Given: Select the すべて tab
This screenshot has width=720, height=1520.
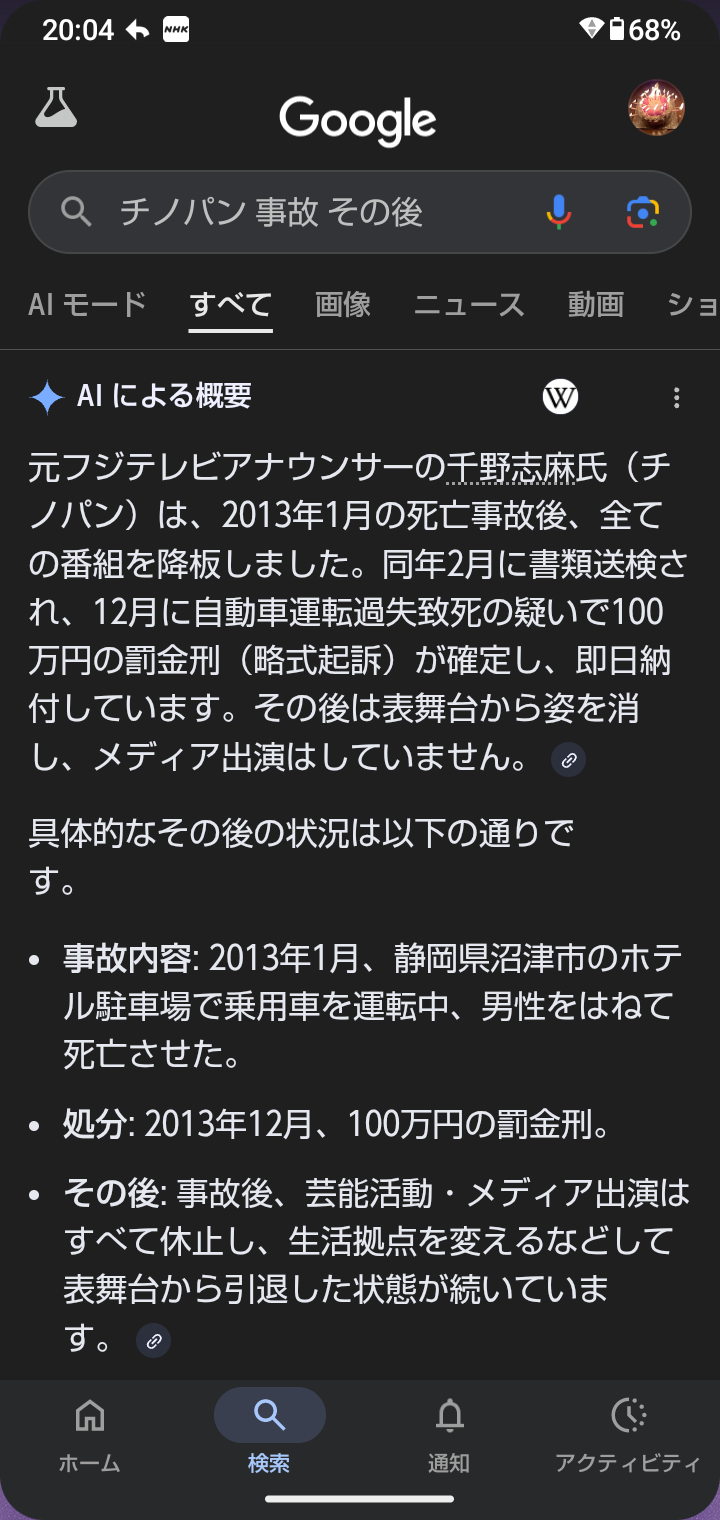Looking at the screenshot, I should [231, 304].
